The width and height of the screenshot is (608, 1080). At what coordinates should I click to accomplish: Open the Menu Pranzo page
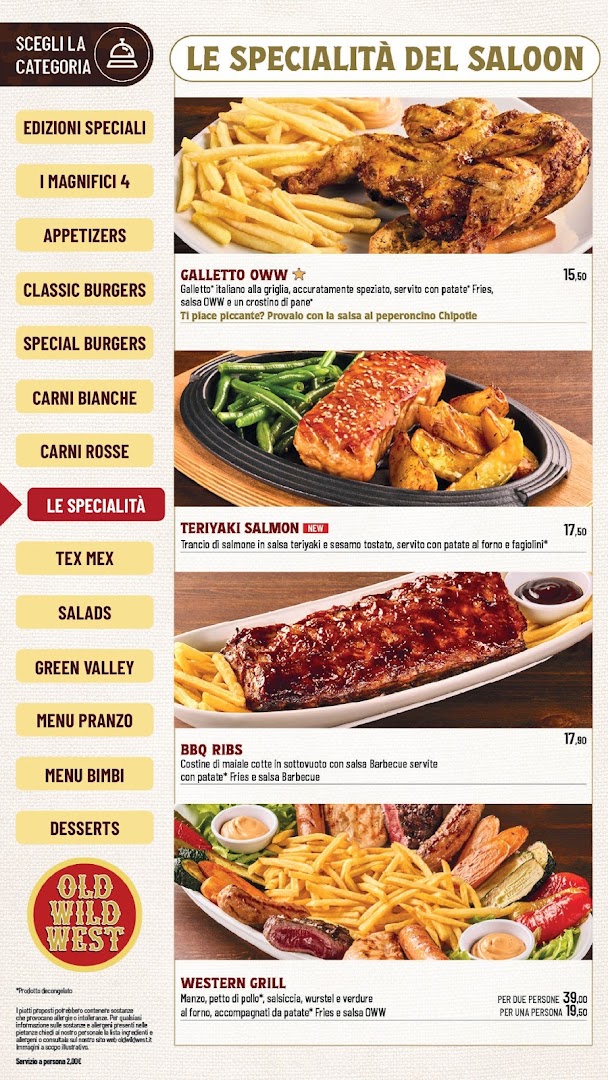coord(85,720)
